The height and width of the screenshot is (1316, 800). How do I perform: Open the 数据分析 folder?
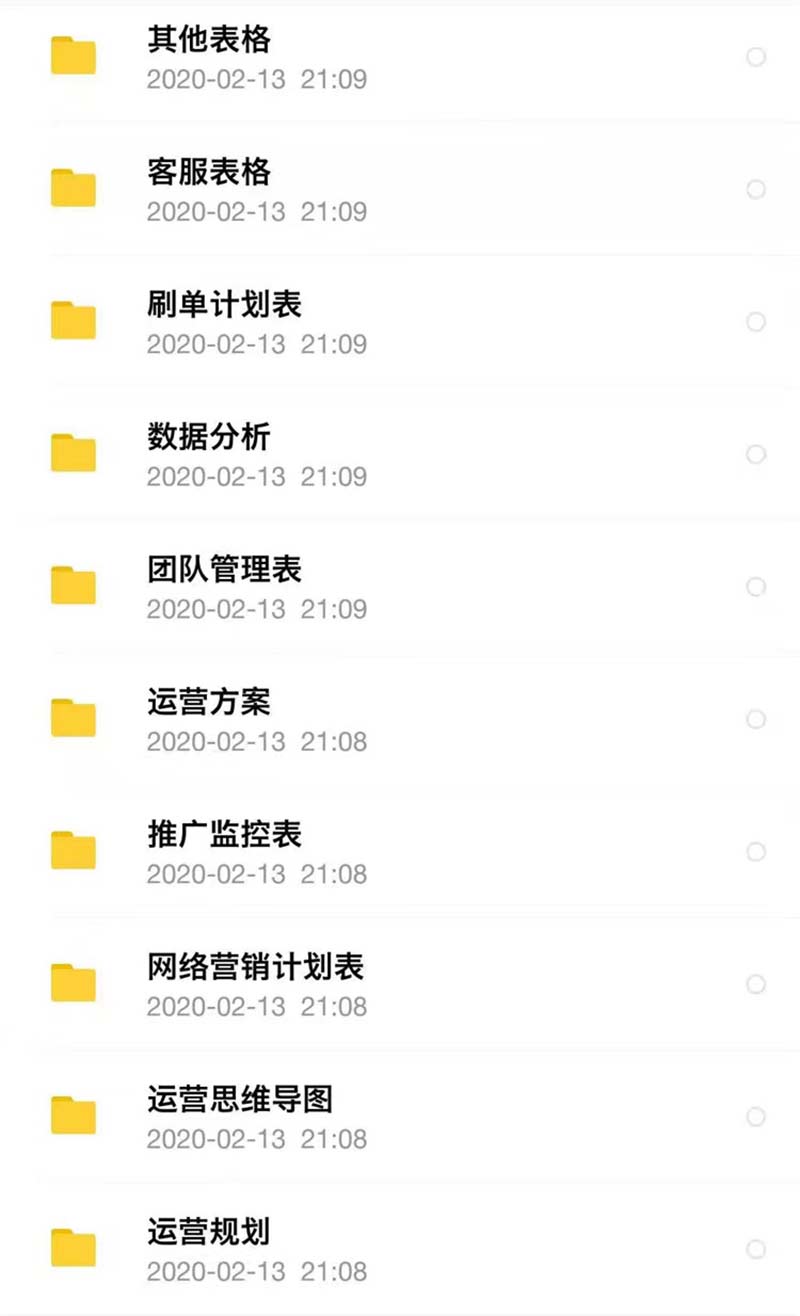pyautogui.click(x=209, y=437)
